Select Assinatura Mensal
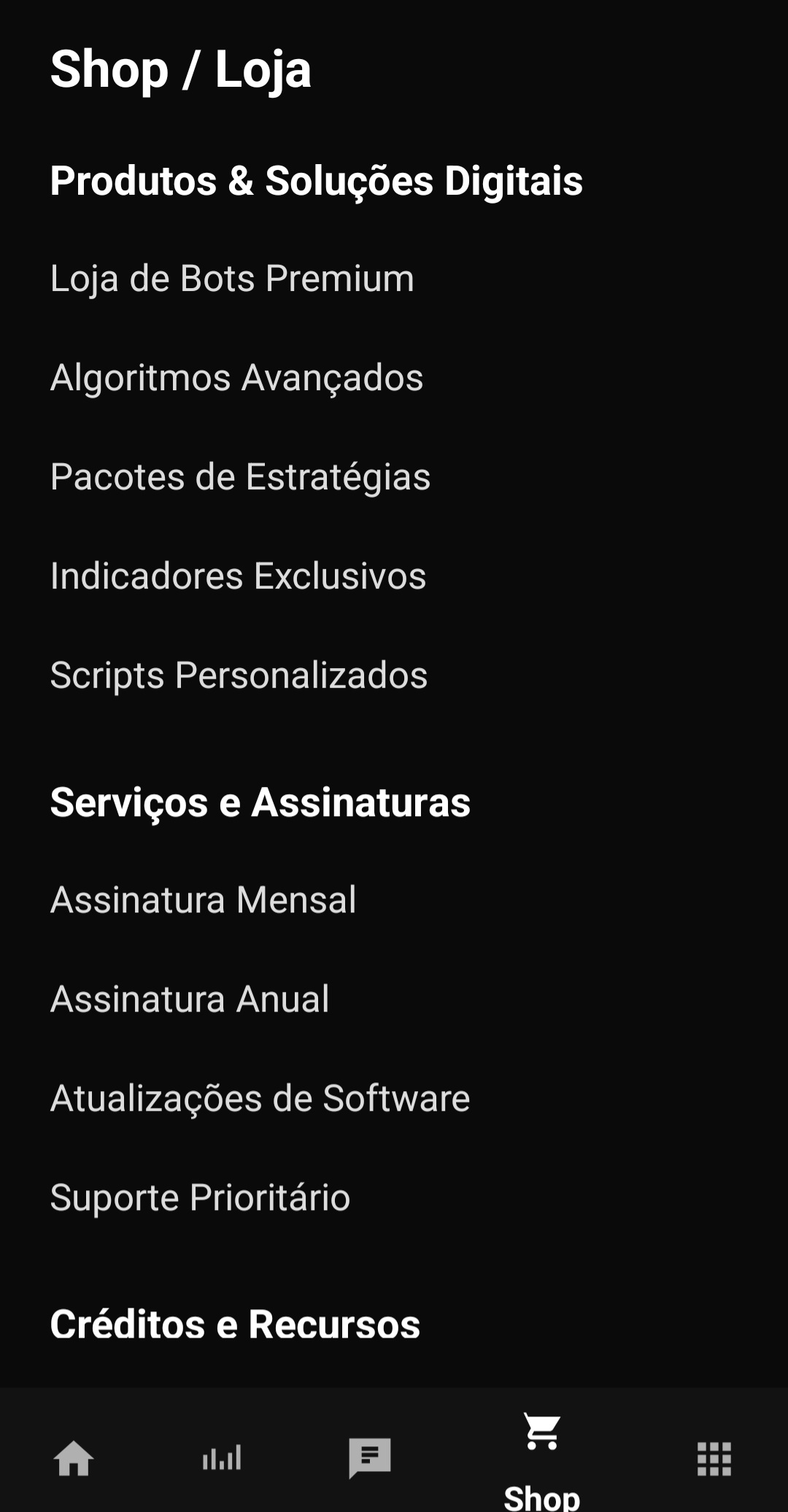788x1512 pixels. [203, 899]
